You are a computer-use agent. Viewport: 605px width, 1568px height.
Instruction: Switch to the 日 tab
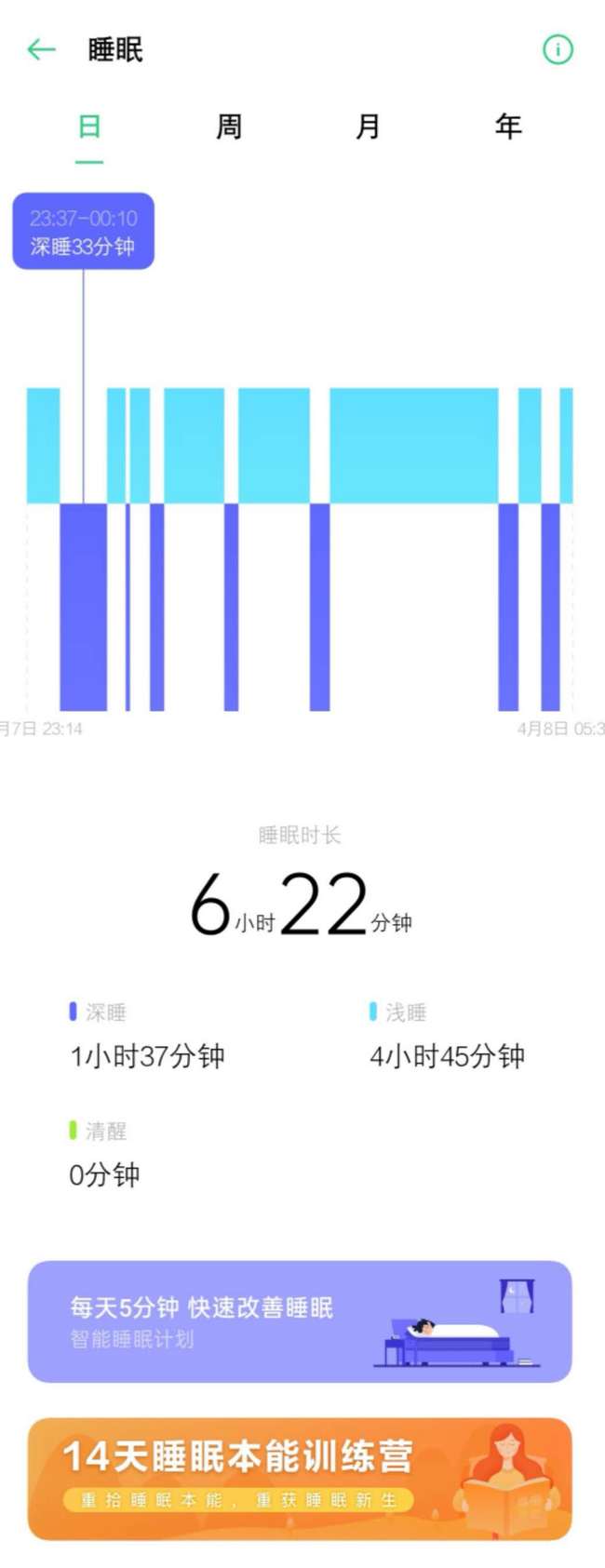[x=89, y=127]
